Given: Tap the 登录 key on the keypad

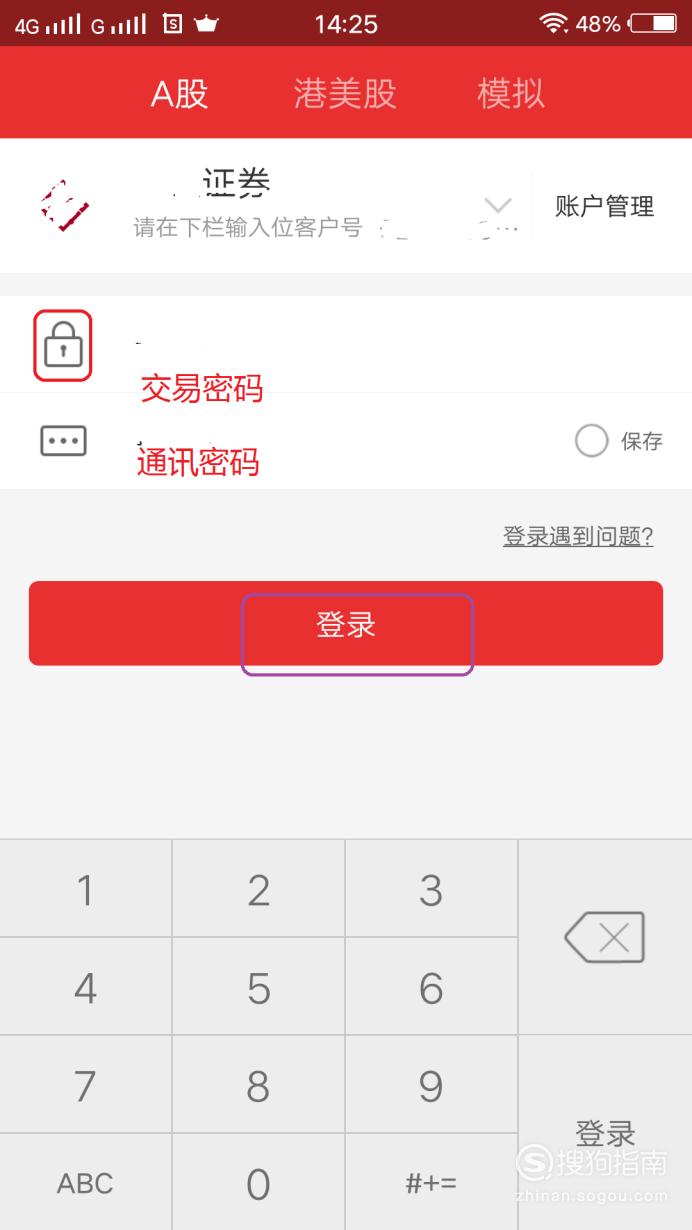Looking at the screenshot, I should pyautogui.click(x=605, y=1133).
